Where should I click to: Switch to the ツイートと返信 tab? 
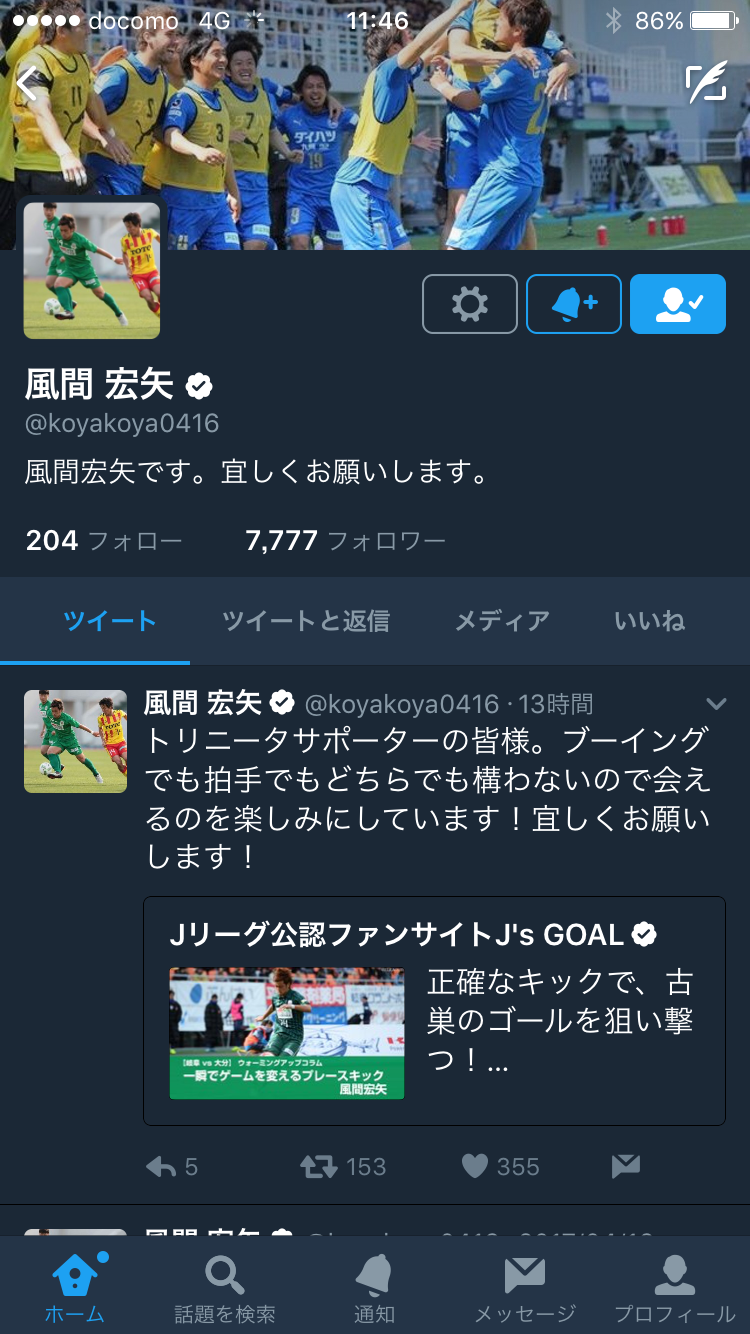305,621
